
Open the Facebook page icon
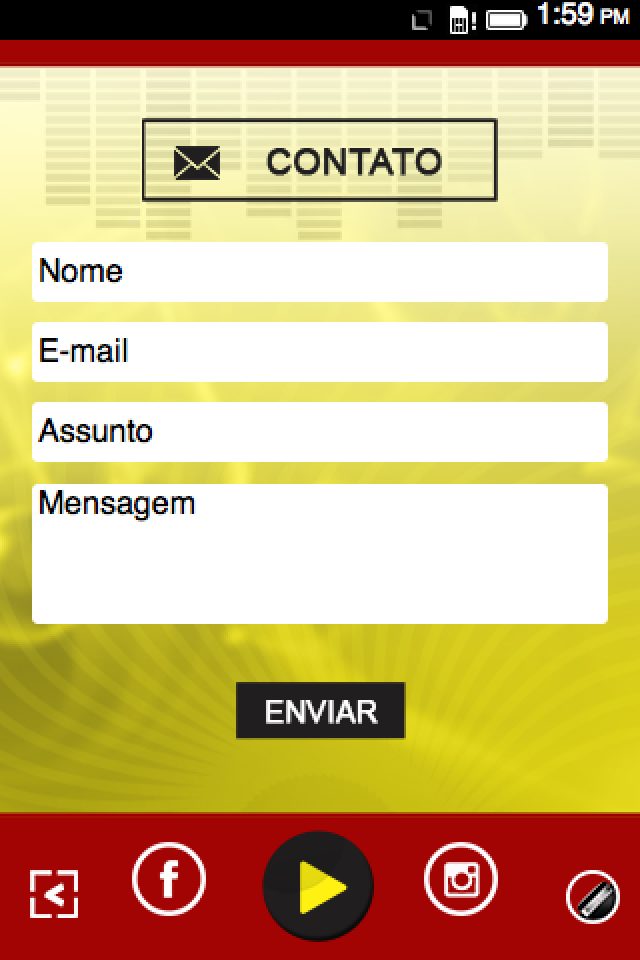point(169,880)
